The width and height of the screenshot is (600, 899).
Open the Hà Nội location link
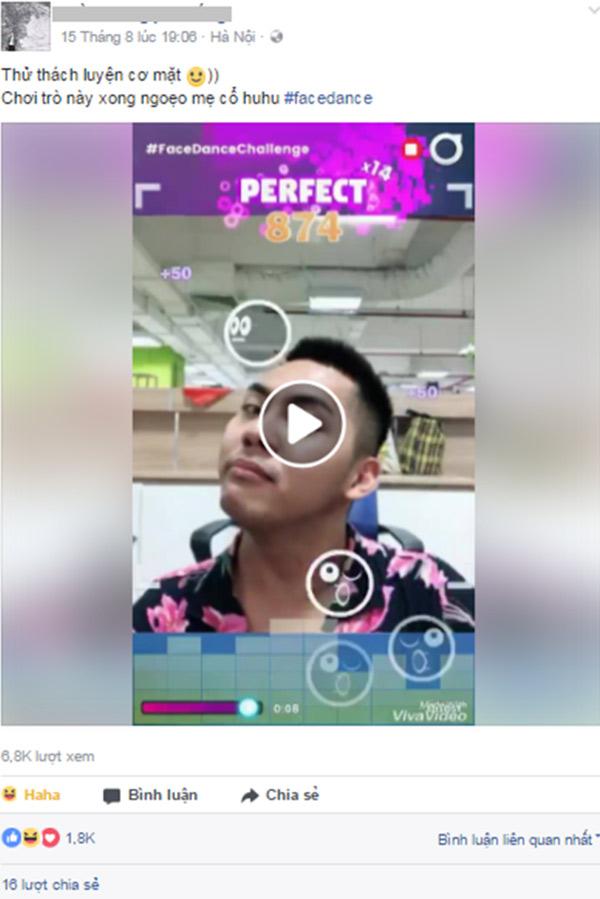tap(231, 36)
